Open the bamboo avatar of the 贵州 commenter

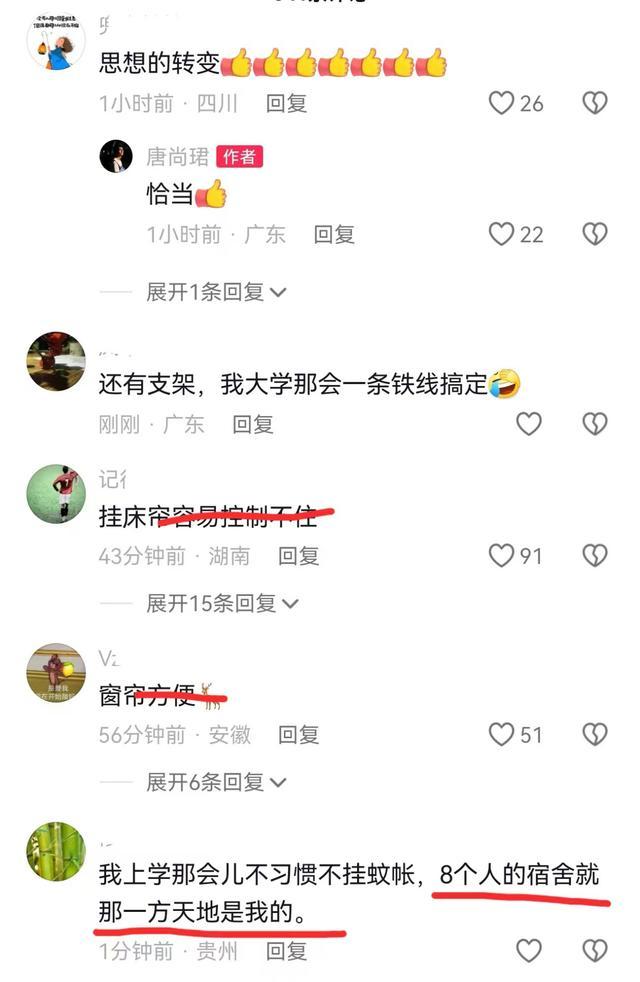(x=56, y=853)
